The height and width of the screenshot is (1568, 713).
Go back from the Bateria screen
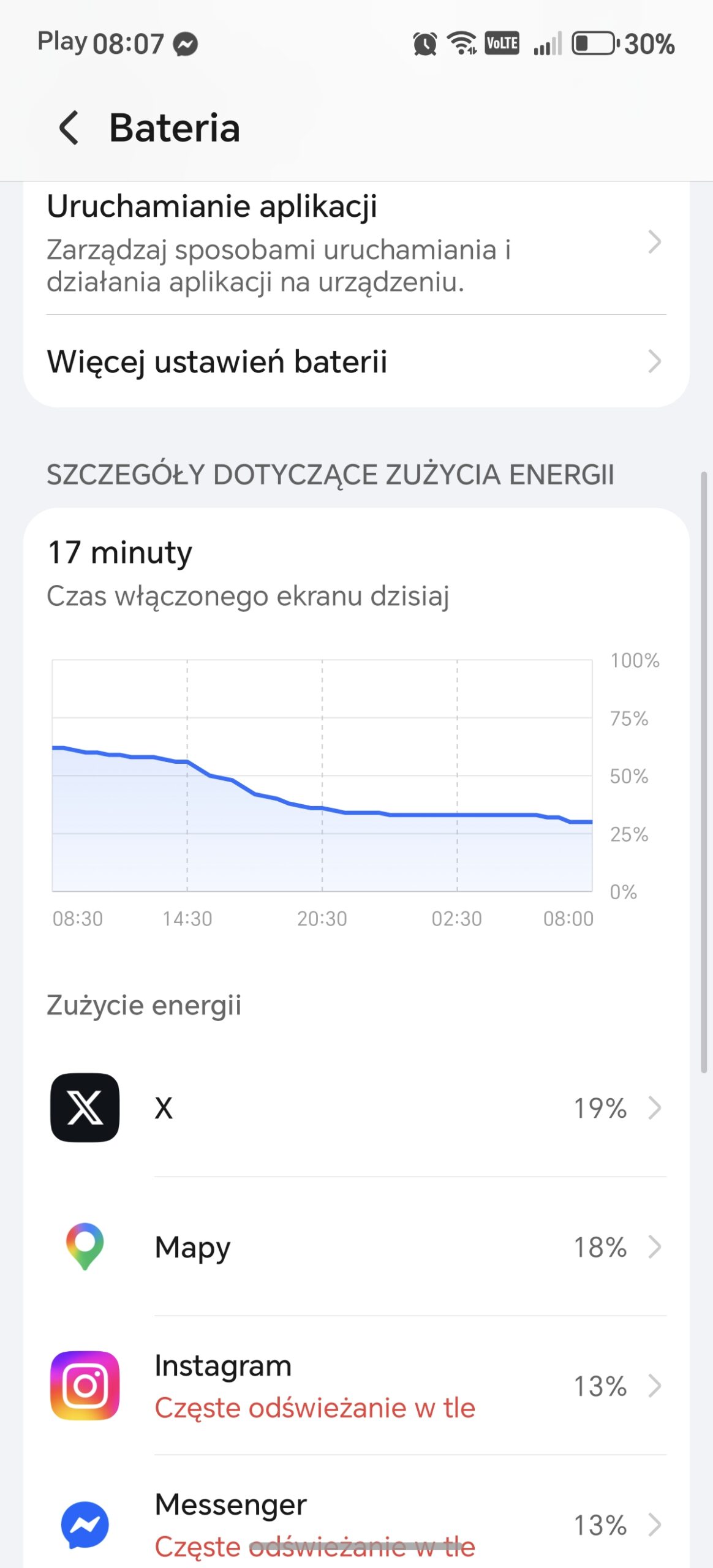point(69,128)
